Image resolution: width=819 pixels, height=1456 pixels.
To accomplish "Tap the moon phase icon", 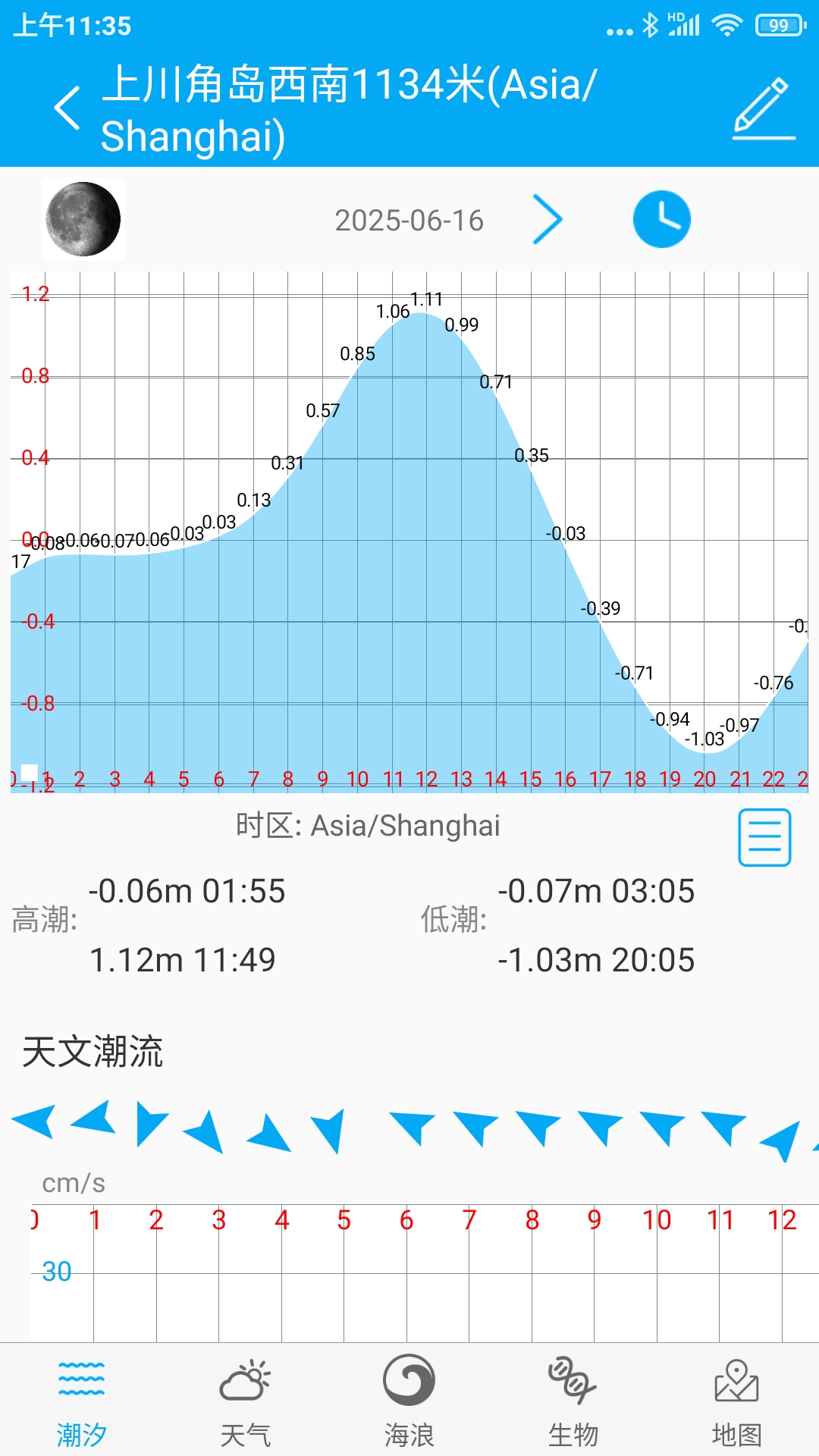I will (83, 218).
